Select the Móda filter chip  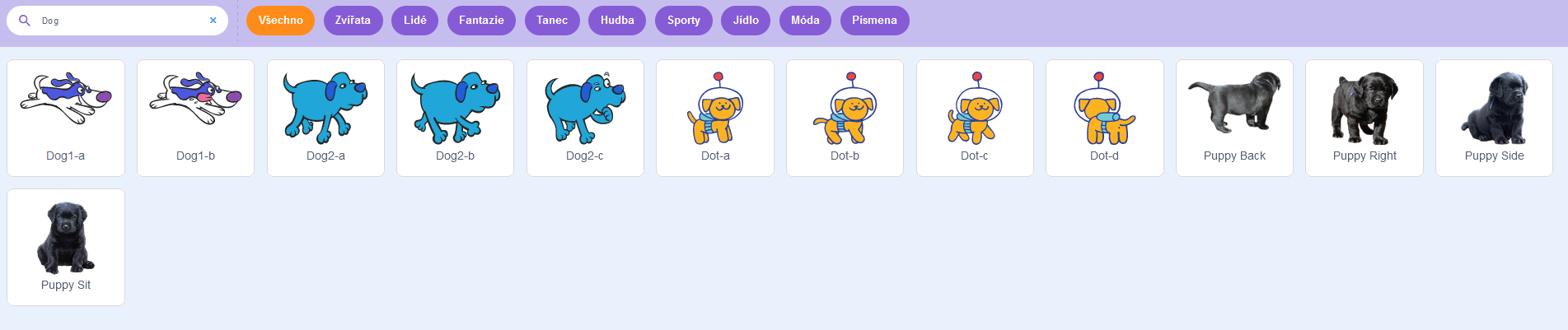tap(805, 21)
